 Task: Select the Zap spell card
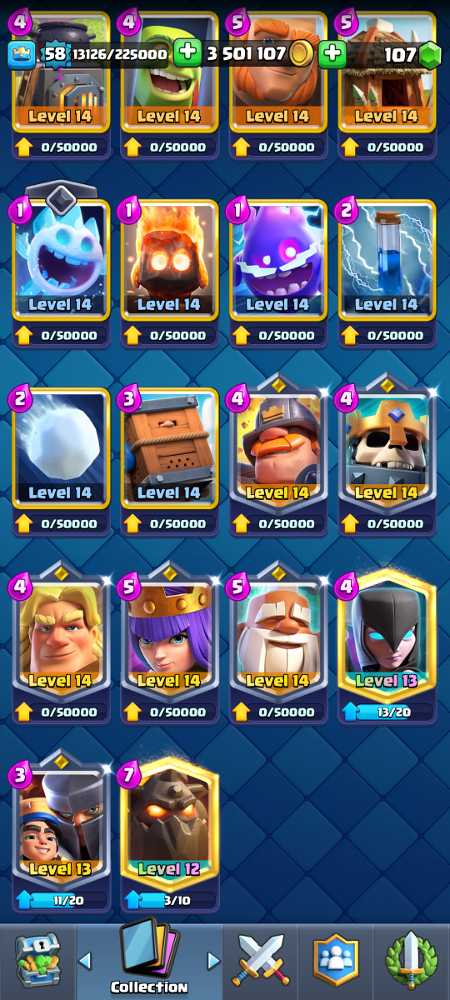click(387, 260)
